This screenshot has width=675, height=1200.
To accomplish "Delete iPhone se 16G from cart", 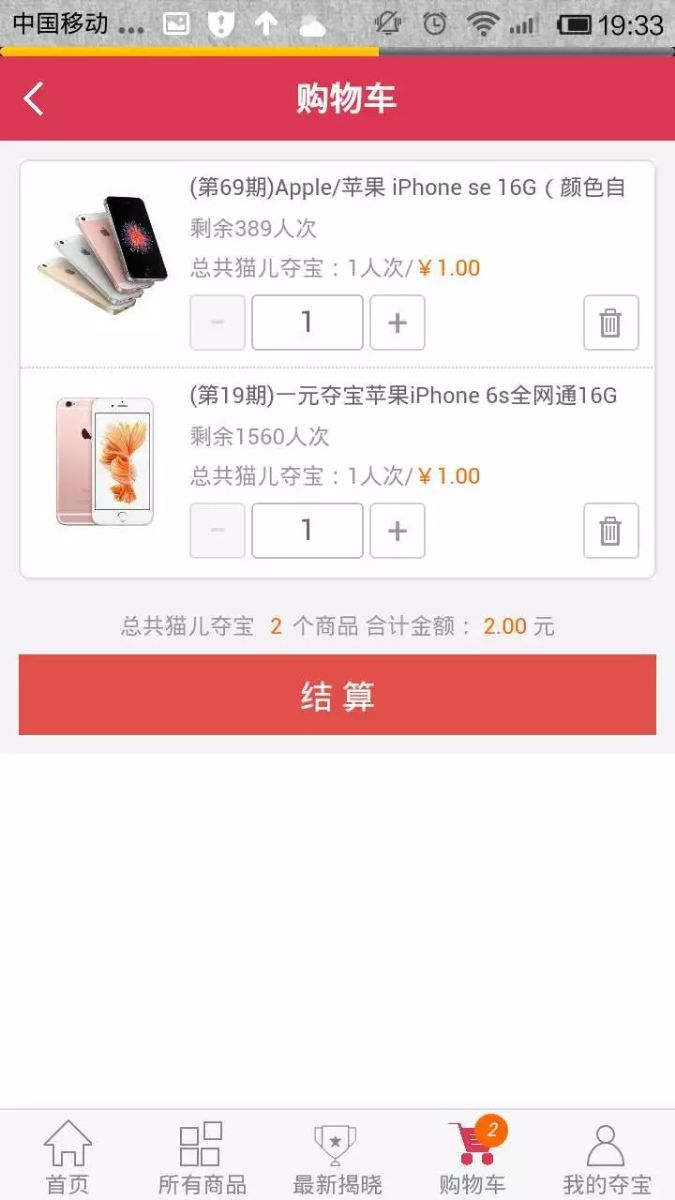I will point(610,323).
